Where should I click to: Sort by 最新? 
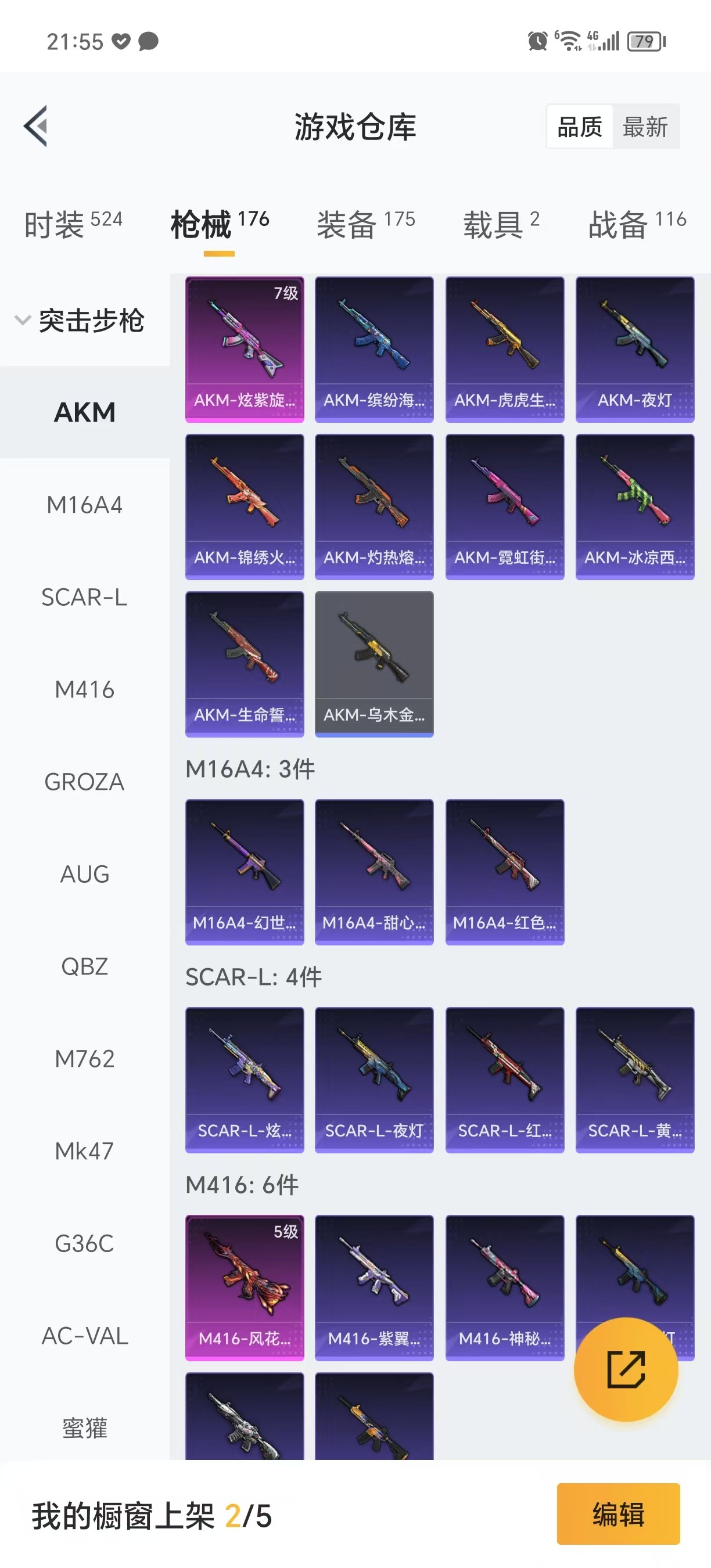coord(645,127)
